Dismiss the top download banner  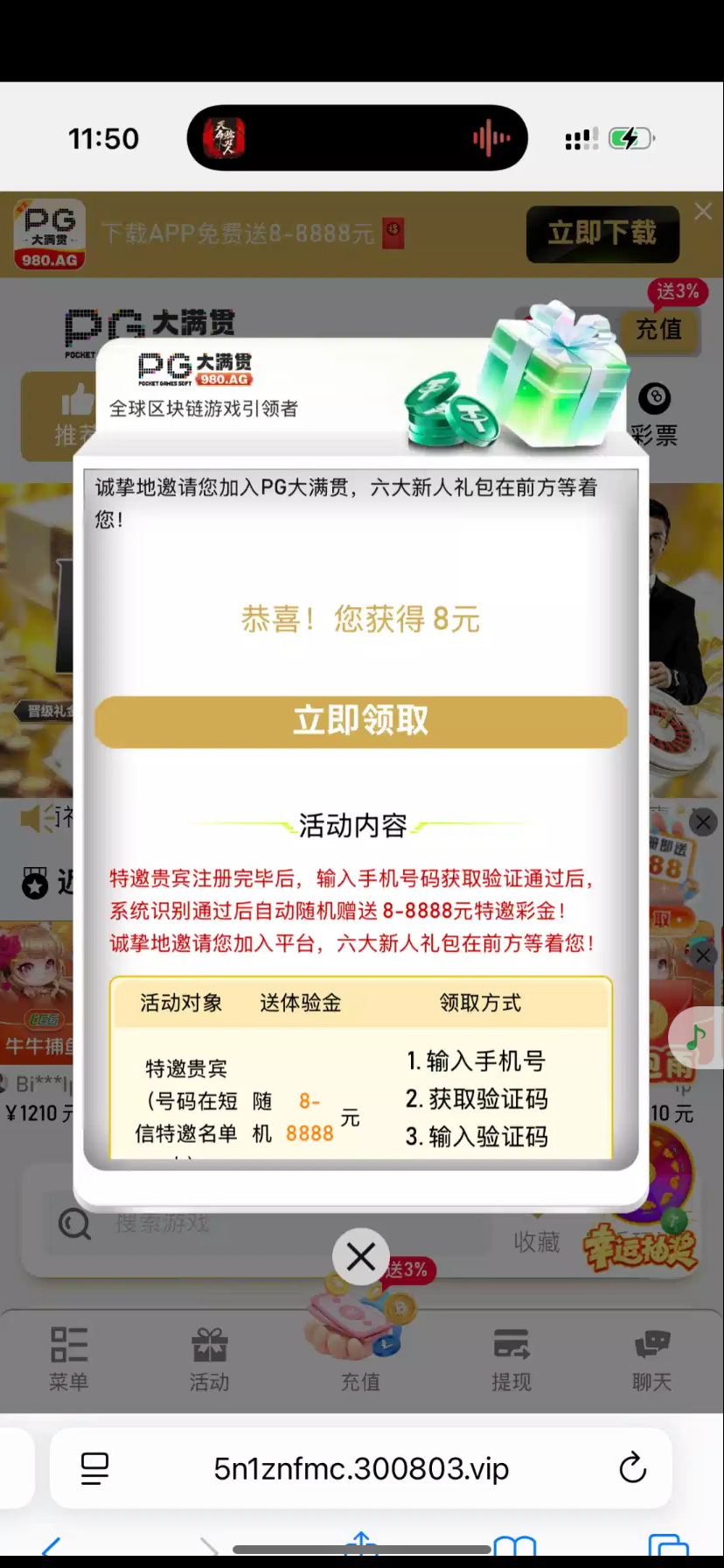point(703,212)
